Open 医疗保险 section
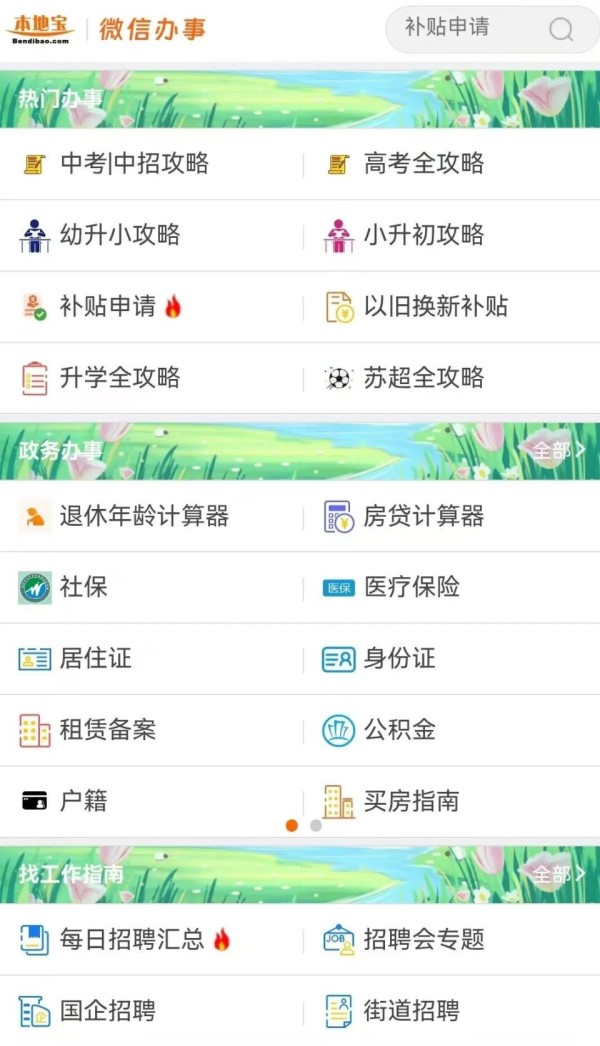Screen dimensions: 600x1046 click(411, 587)
